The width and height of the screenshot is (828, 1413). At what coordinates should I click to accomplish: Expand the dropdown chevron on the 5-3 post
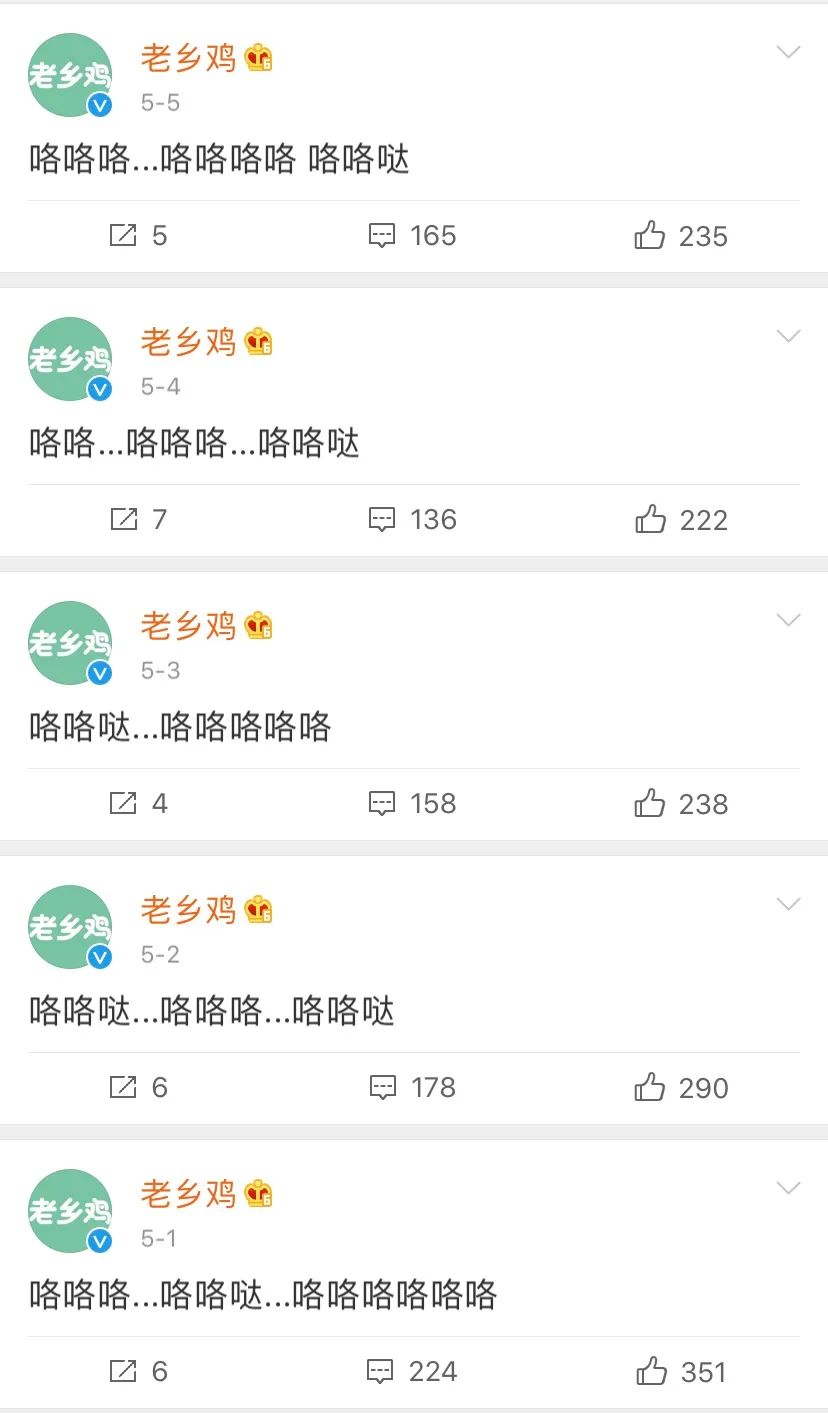tap(789, 620)
